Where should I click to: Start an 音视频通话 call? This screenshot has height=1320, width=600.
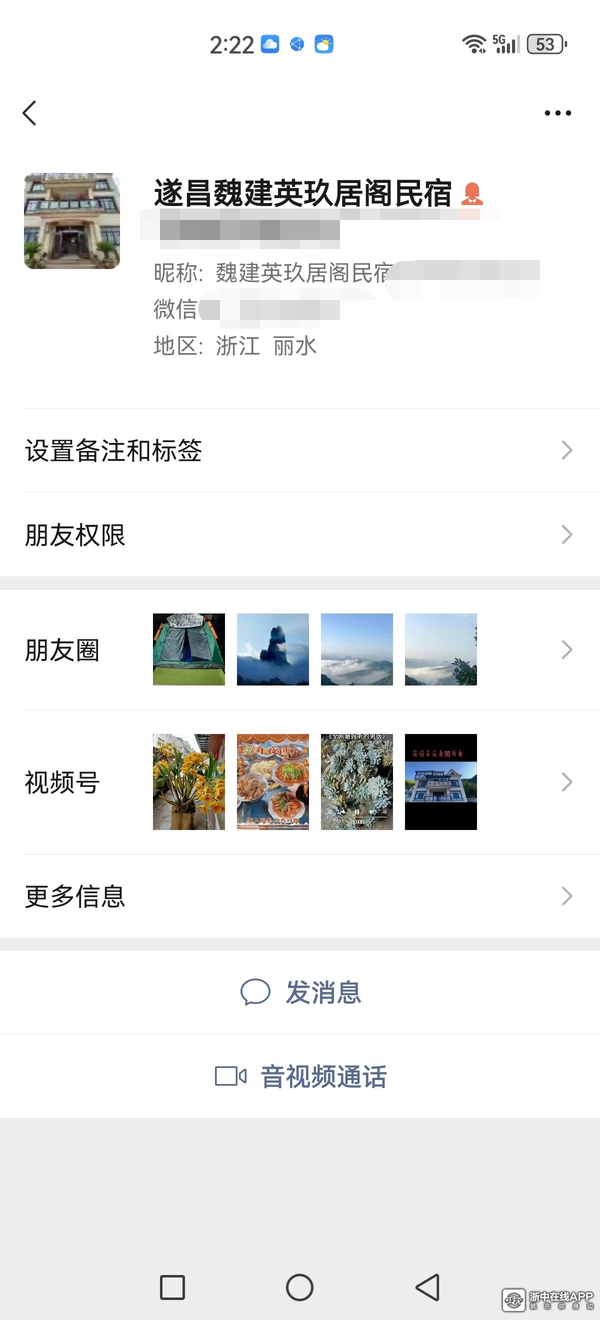pos(301,1076)
